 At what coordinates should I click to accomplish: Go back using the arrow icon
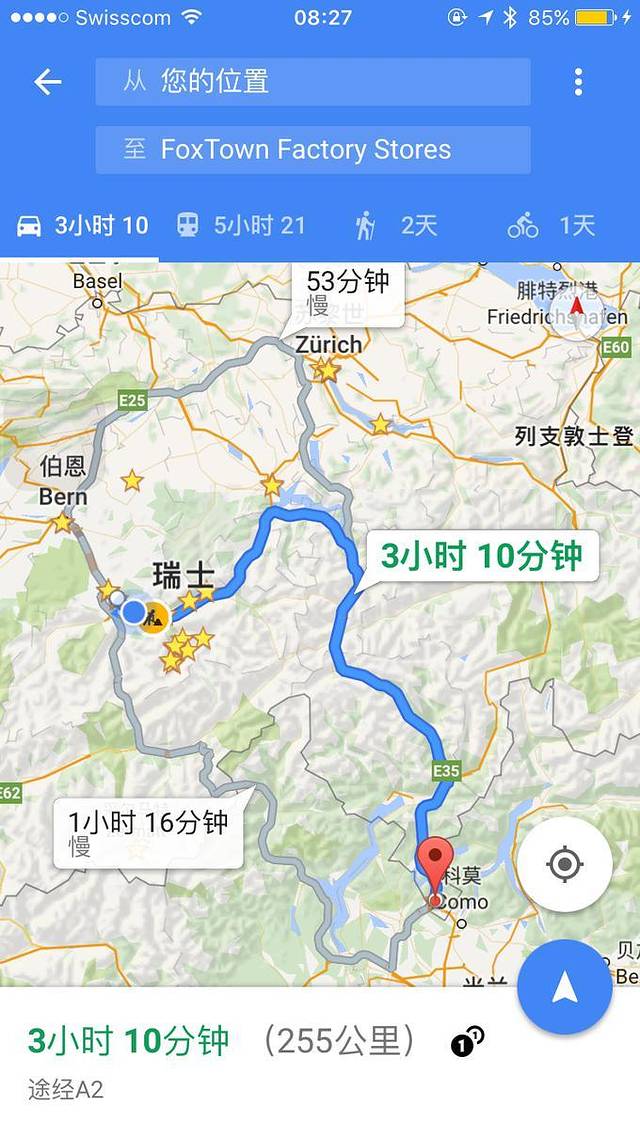[48, 82]
